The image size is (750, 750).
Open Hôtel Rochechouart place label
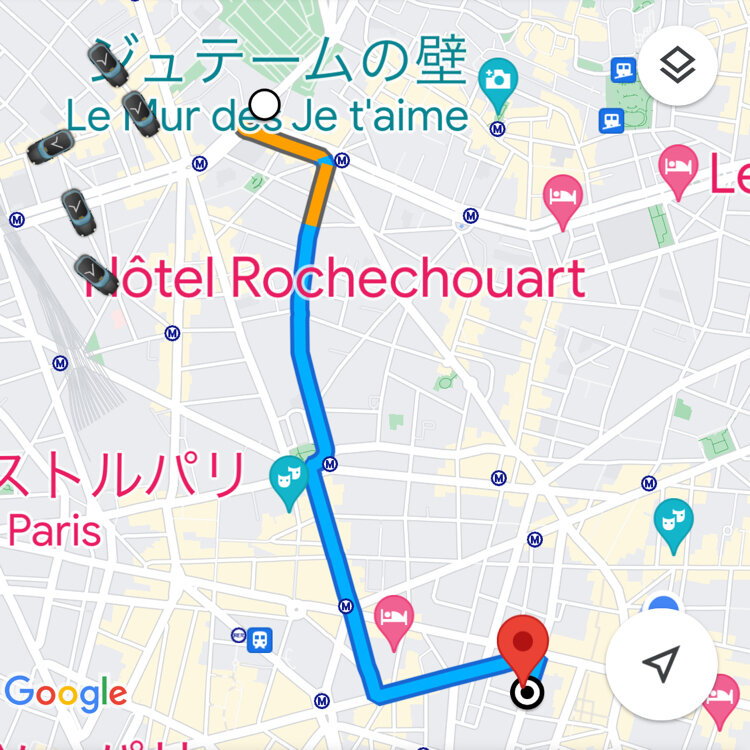click(335, 279)
